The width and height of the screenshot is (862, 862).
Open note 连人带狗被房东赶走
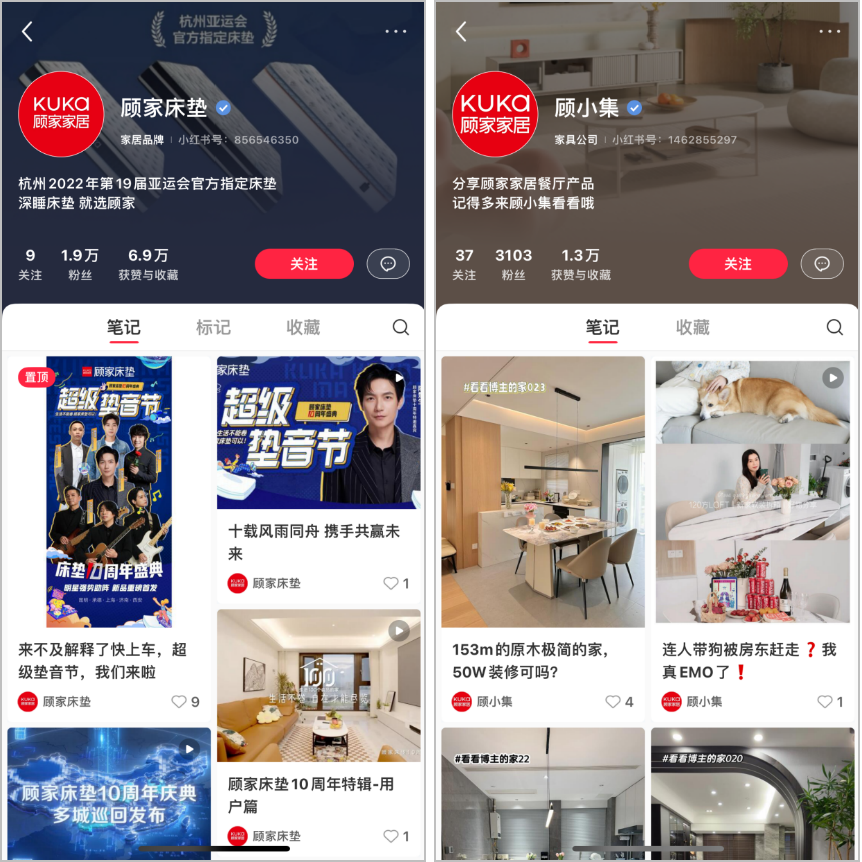click(x=752, y=492)
